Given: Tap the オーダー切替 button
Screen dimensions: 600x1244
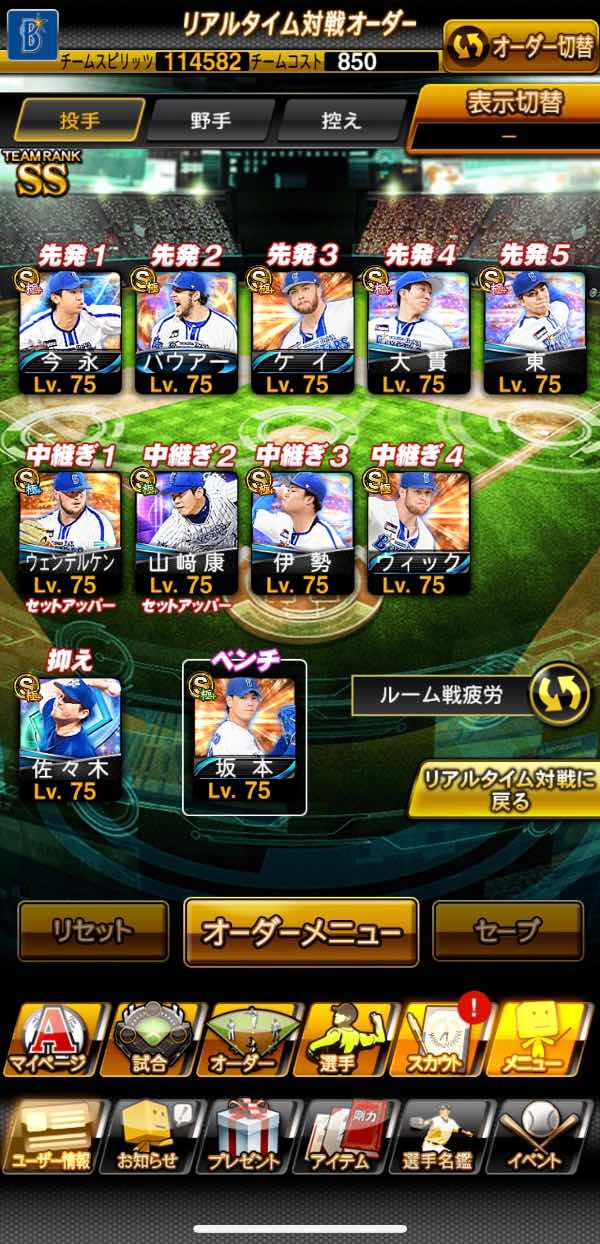Looking at the screenshot, I should (x=521, y=46).
